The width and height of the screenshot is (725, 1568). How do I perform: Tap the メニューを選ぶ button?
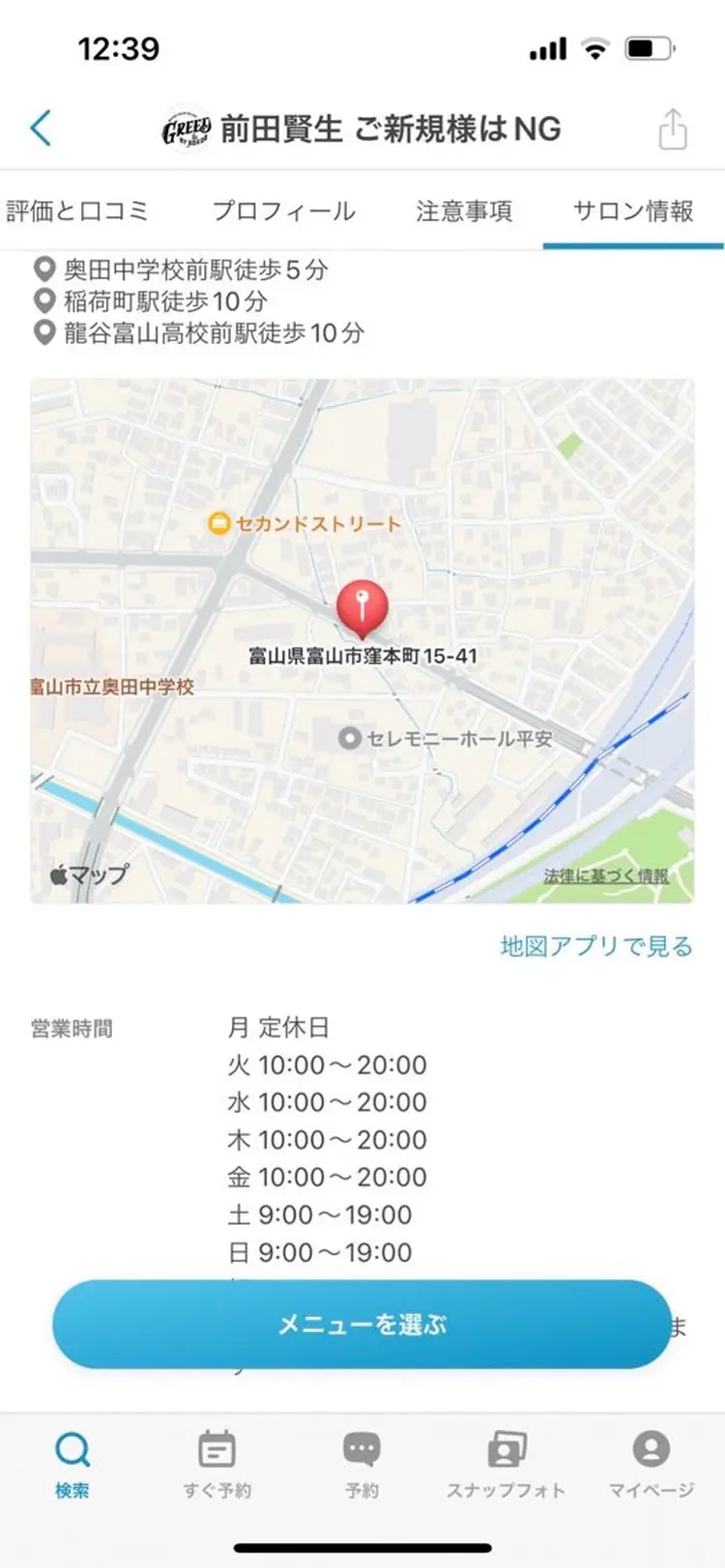coord(362,1325)
